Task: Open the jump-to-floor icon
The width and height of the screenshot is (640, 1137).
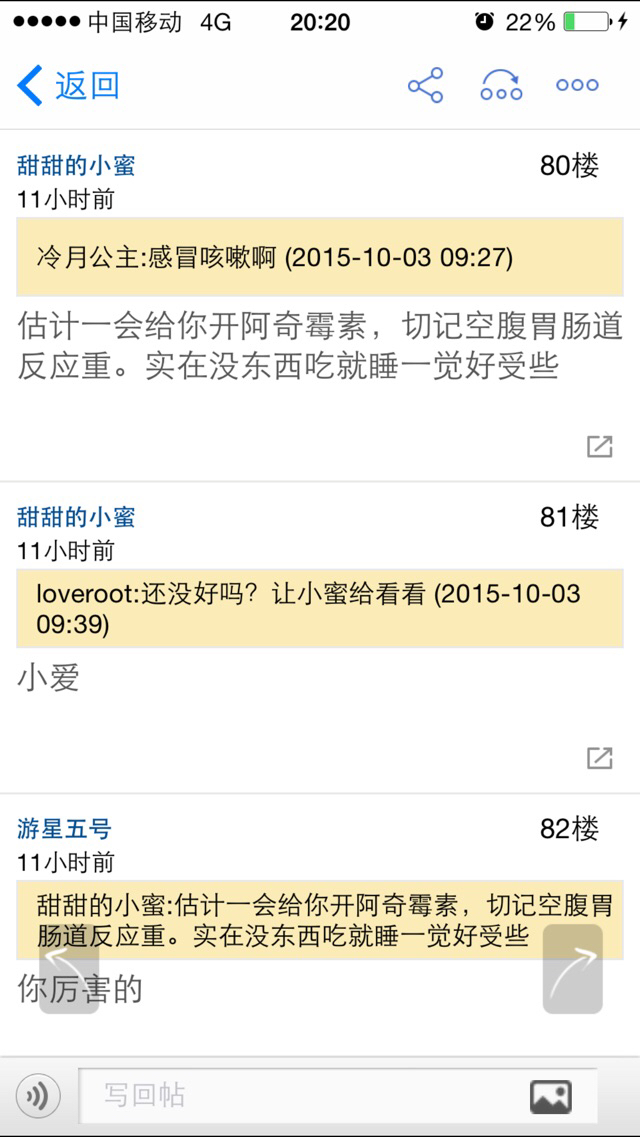Action: click(x=502, y=86)
